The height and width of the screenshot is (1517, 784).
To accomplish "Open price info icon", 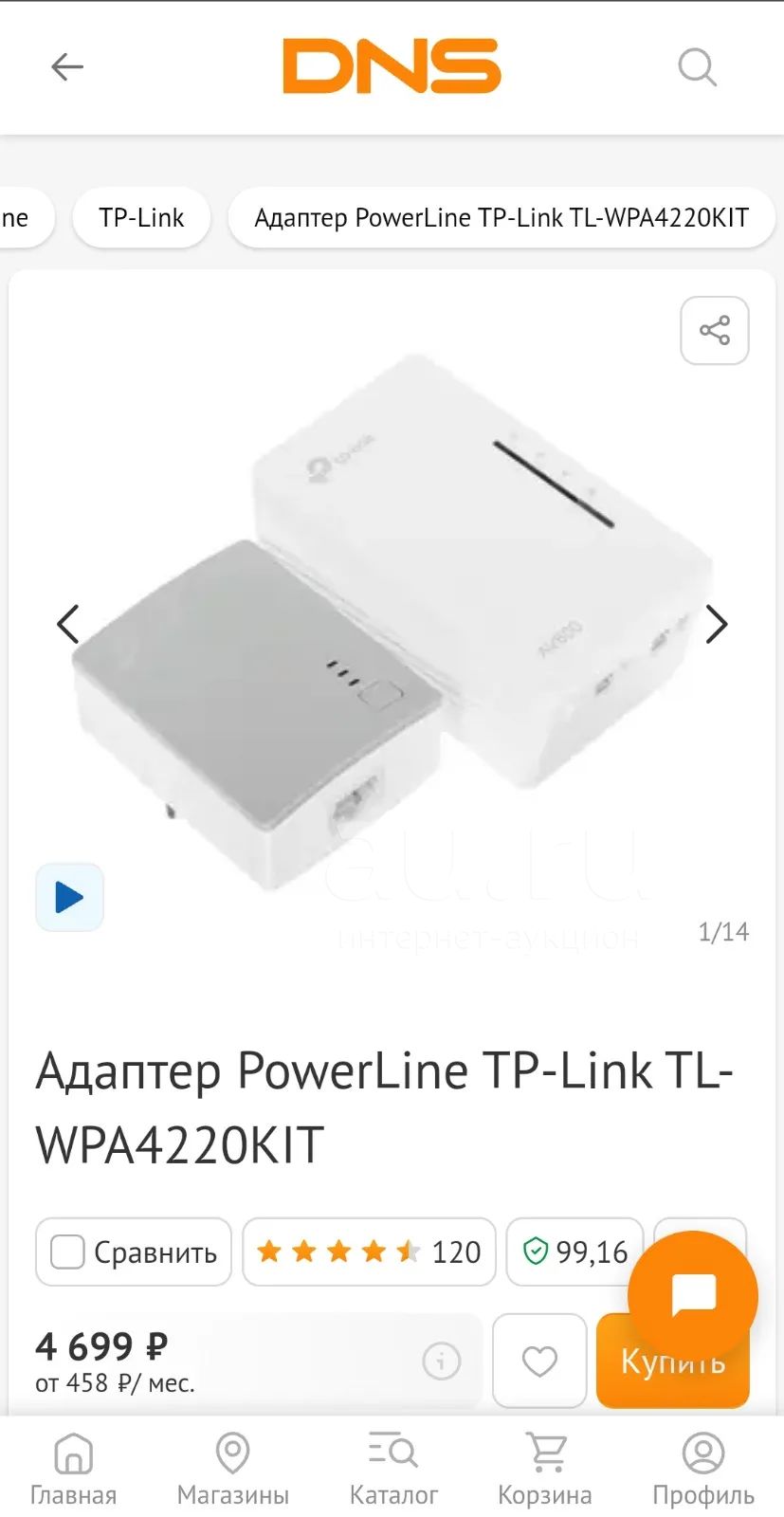I will pos(441,1361).
